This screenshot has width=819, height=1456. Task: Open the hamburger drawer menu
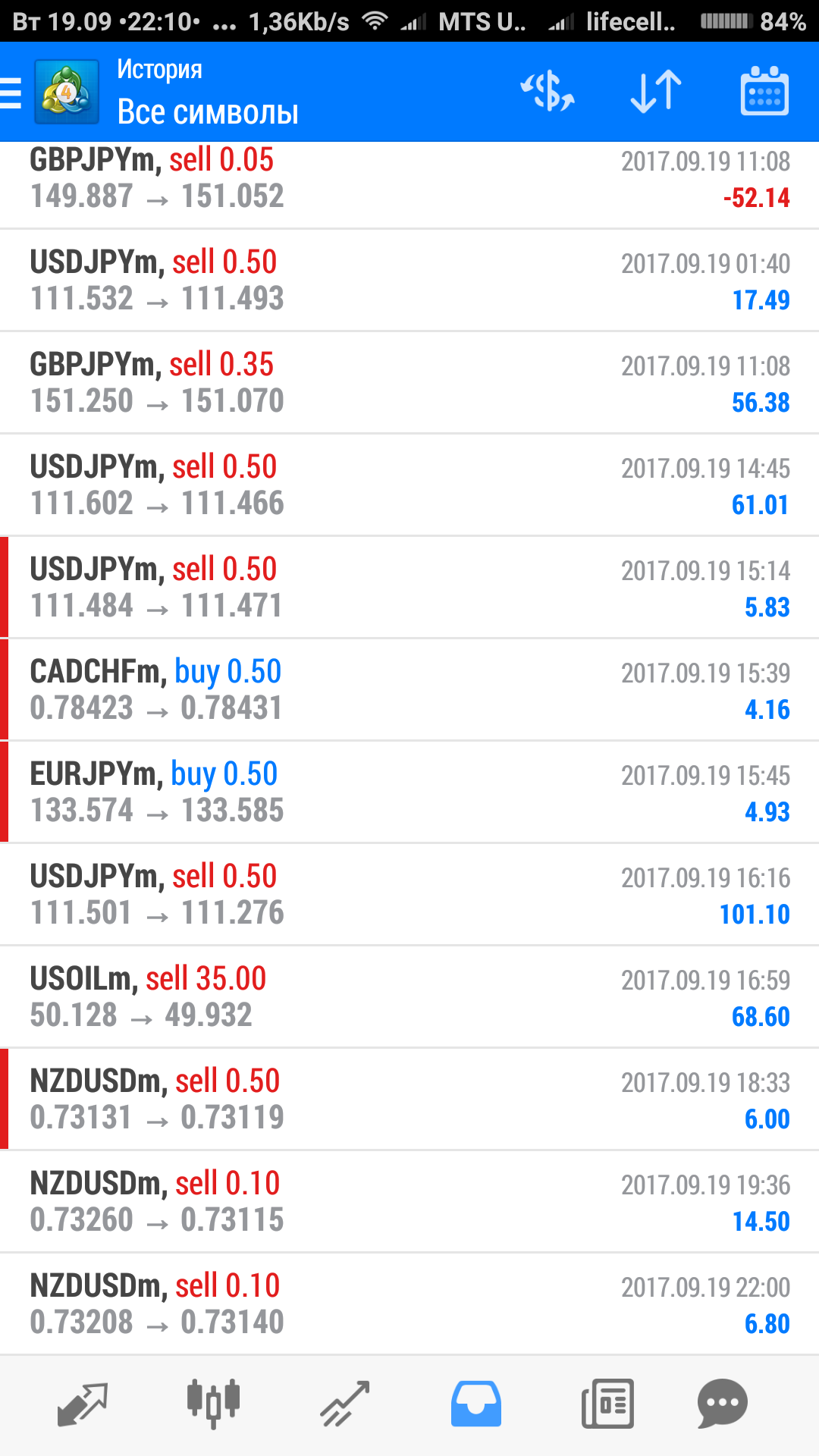(11, 93)
